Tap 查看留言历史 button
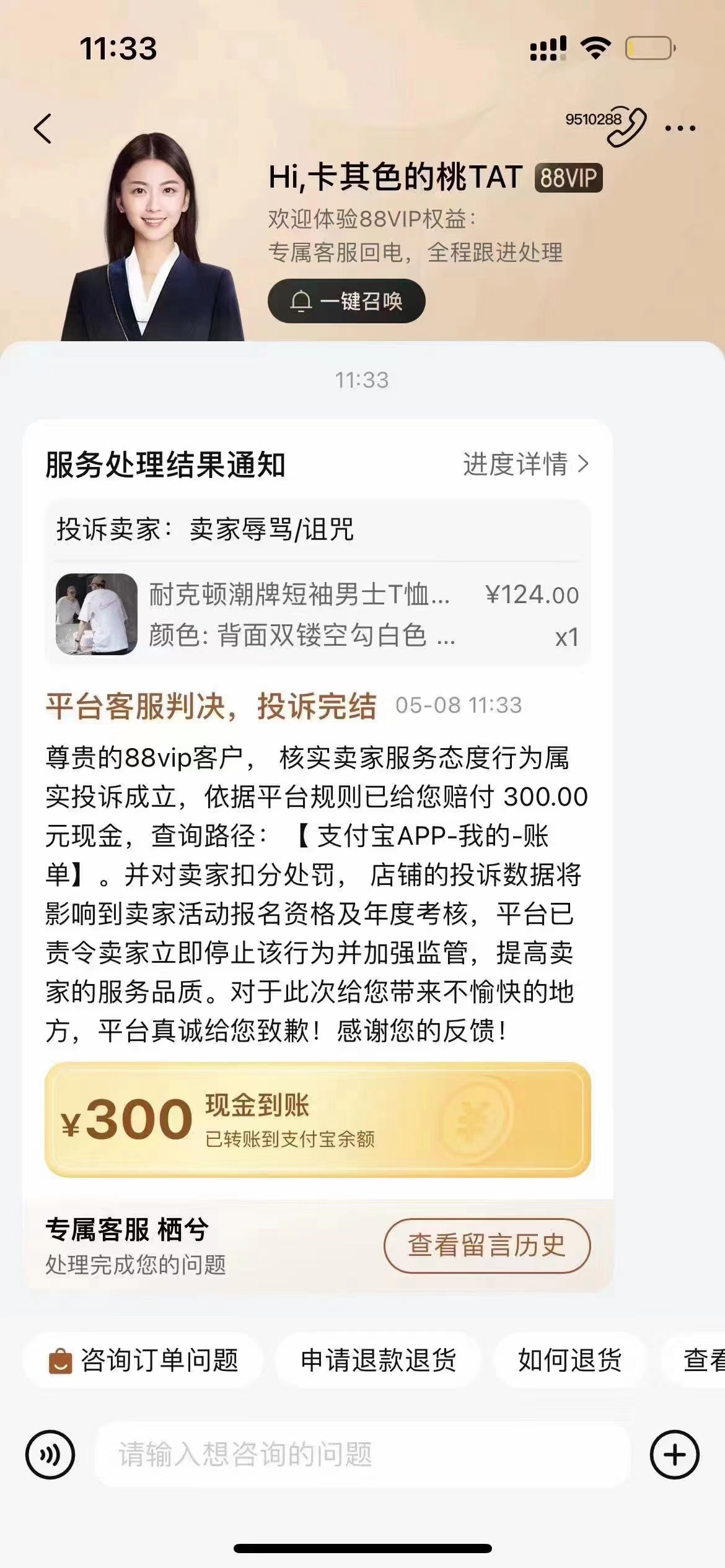The height and width of the screenshot is (1568, 725). pos(486,1246)
